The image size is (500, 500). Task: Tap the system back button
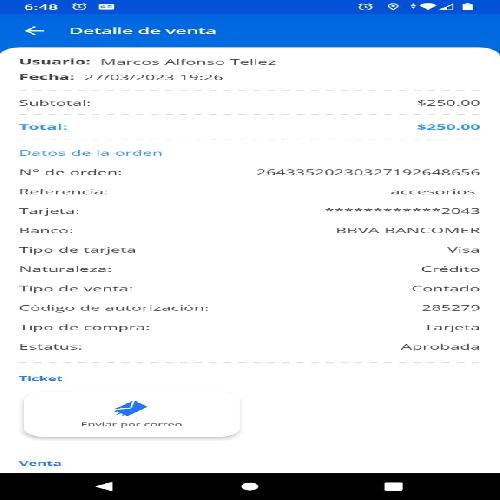point(104,486)
